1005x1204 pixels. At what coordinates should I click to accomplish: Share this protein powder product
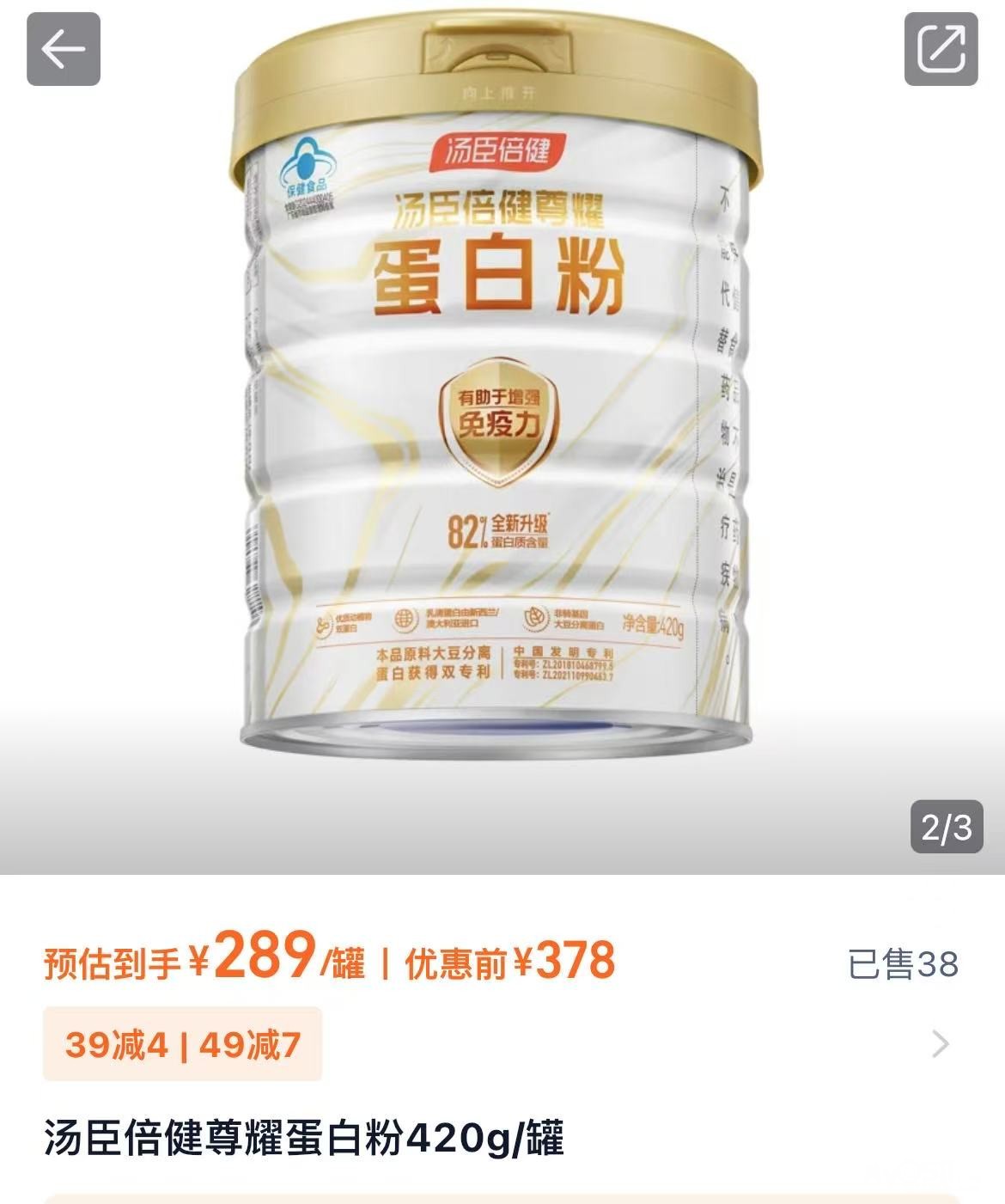(x=941, y=49)
